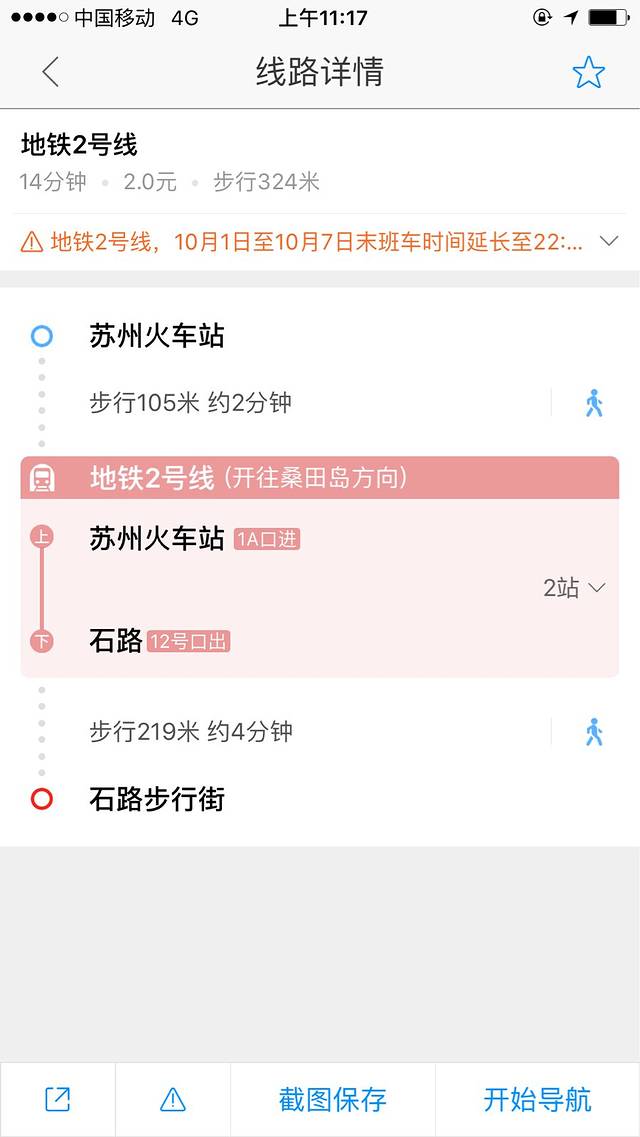Start navigation with 开始导航
Screen dimensions: 640x1137
click(537, 1099)
